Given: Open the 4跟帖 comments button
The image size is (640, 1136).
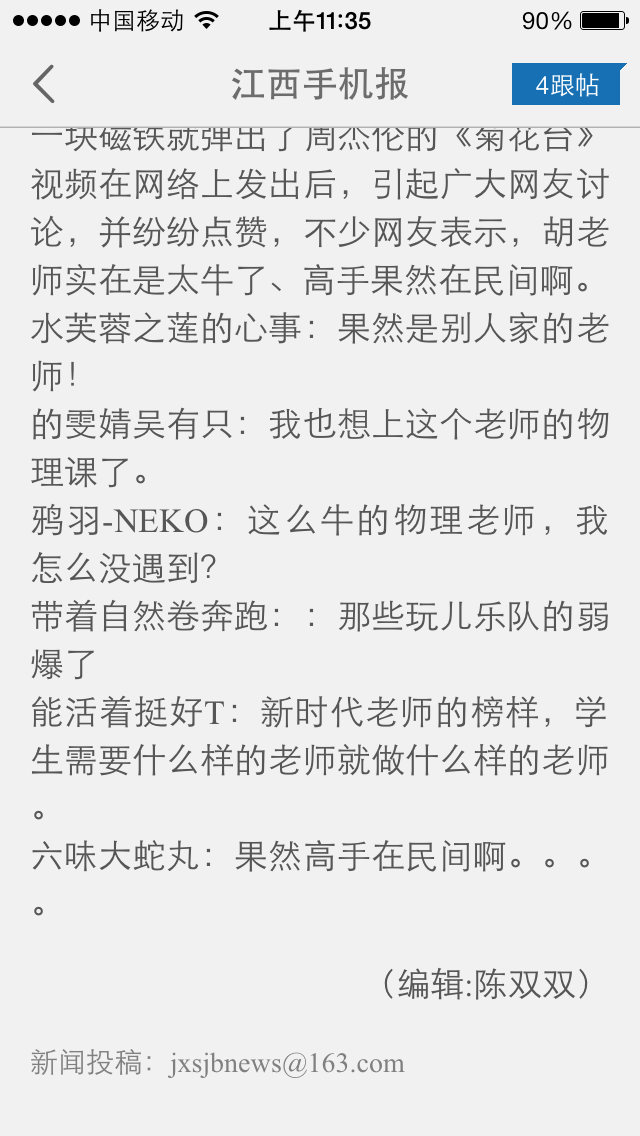Looking at the screenshot, I should point(567,85).
